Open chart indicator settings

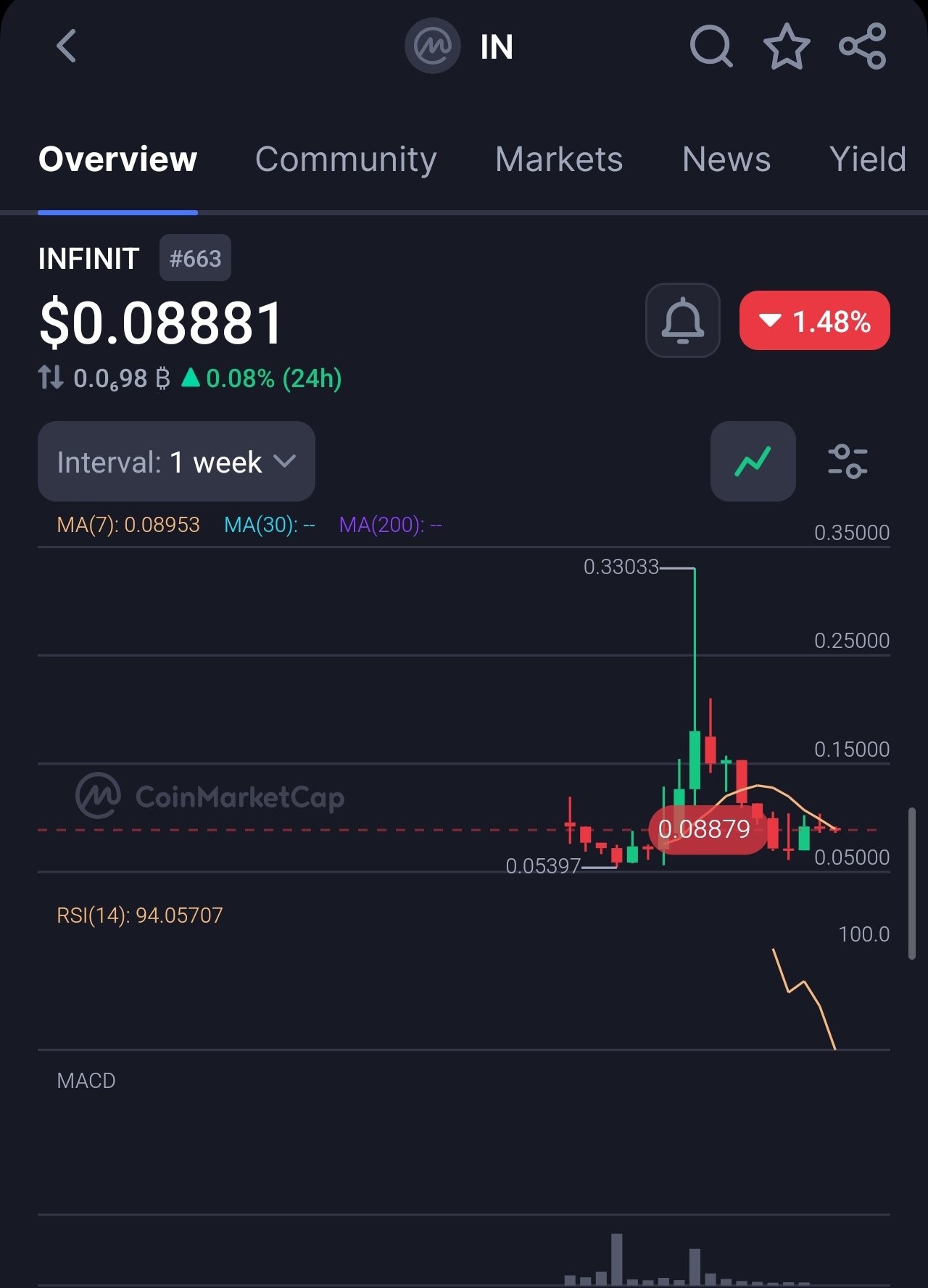(x=848, y=462)
